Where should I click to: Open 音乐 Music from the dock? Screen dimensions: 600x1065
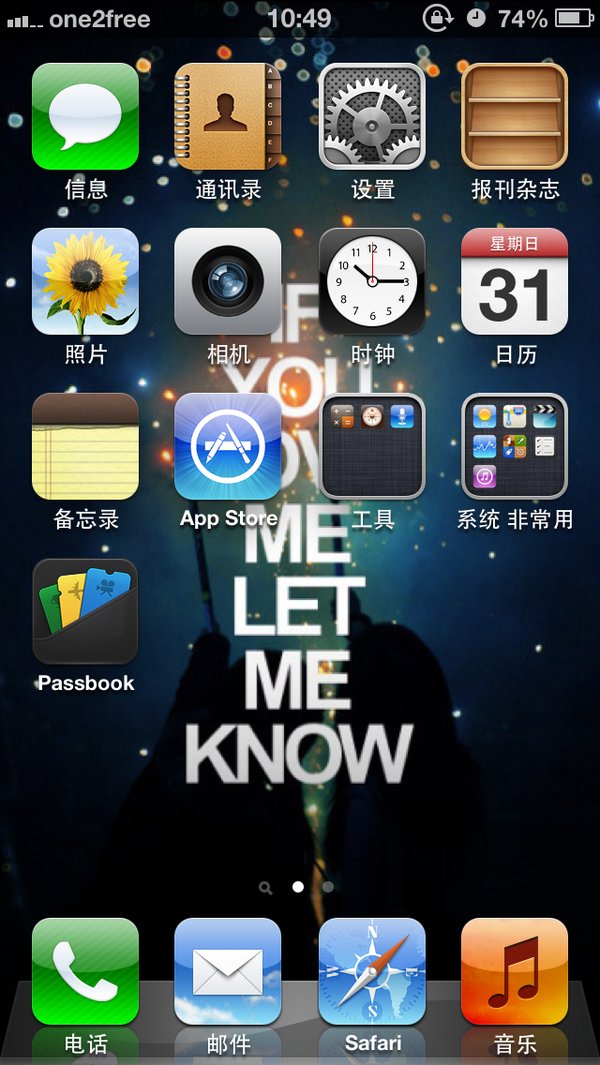click(515, 971)
